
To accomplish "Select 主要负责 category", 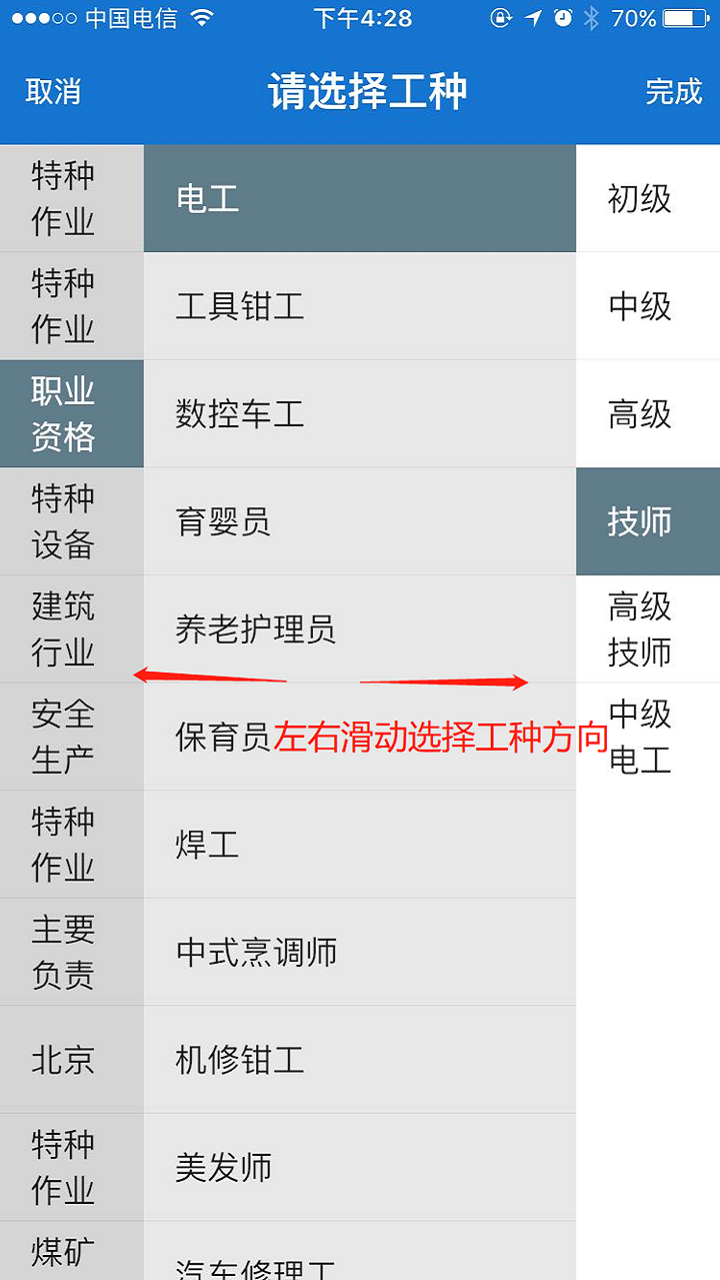I will coord(63,952).
